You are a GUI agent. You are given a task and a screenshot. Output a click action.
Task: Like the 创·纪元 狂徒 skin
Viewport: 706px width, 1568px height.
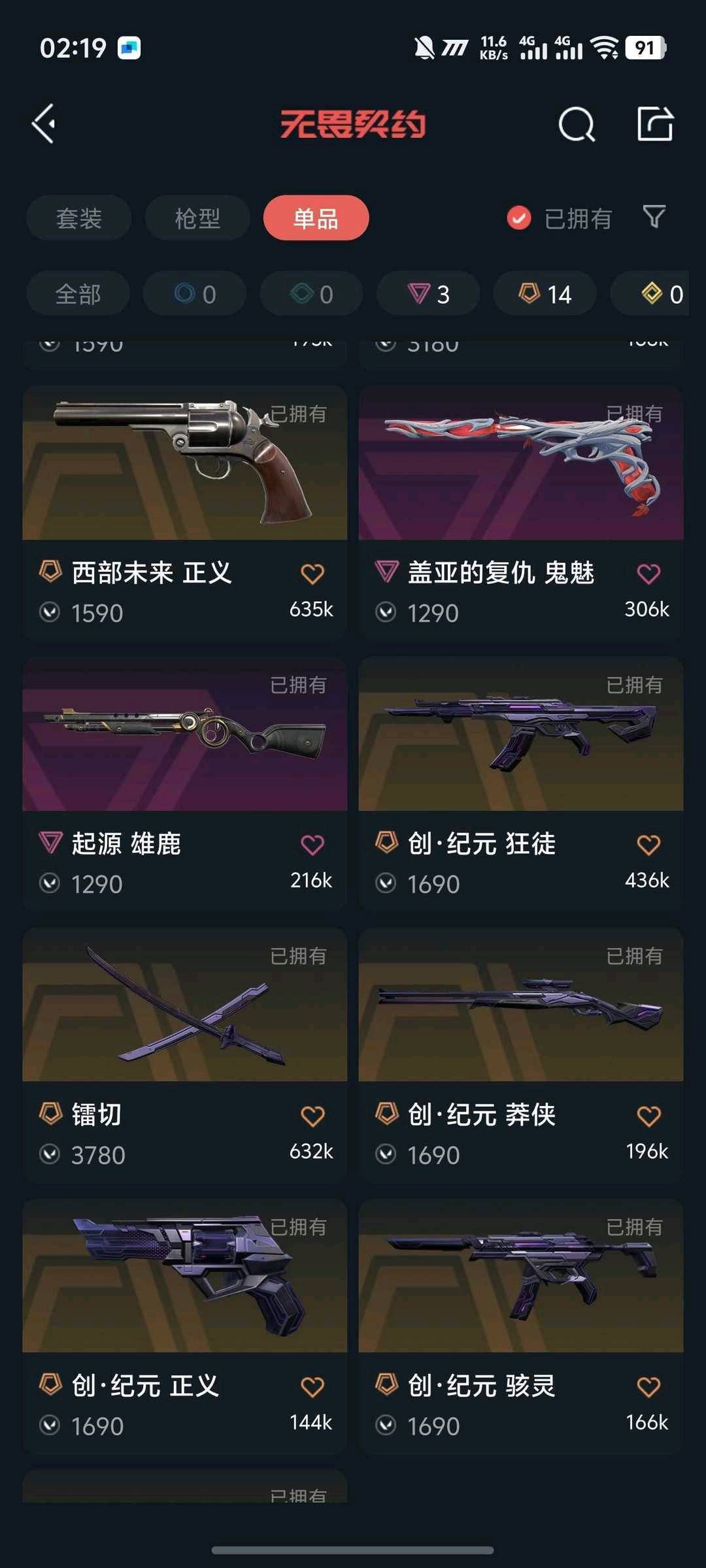(x=648, y=845)
